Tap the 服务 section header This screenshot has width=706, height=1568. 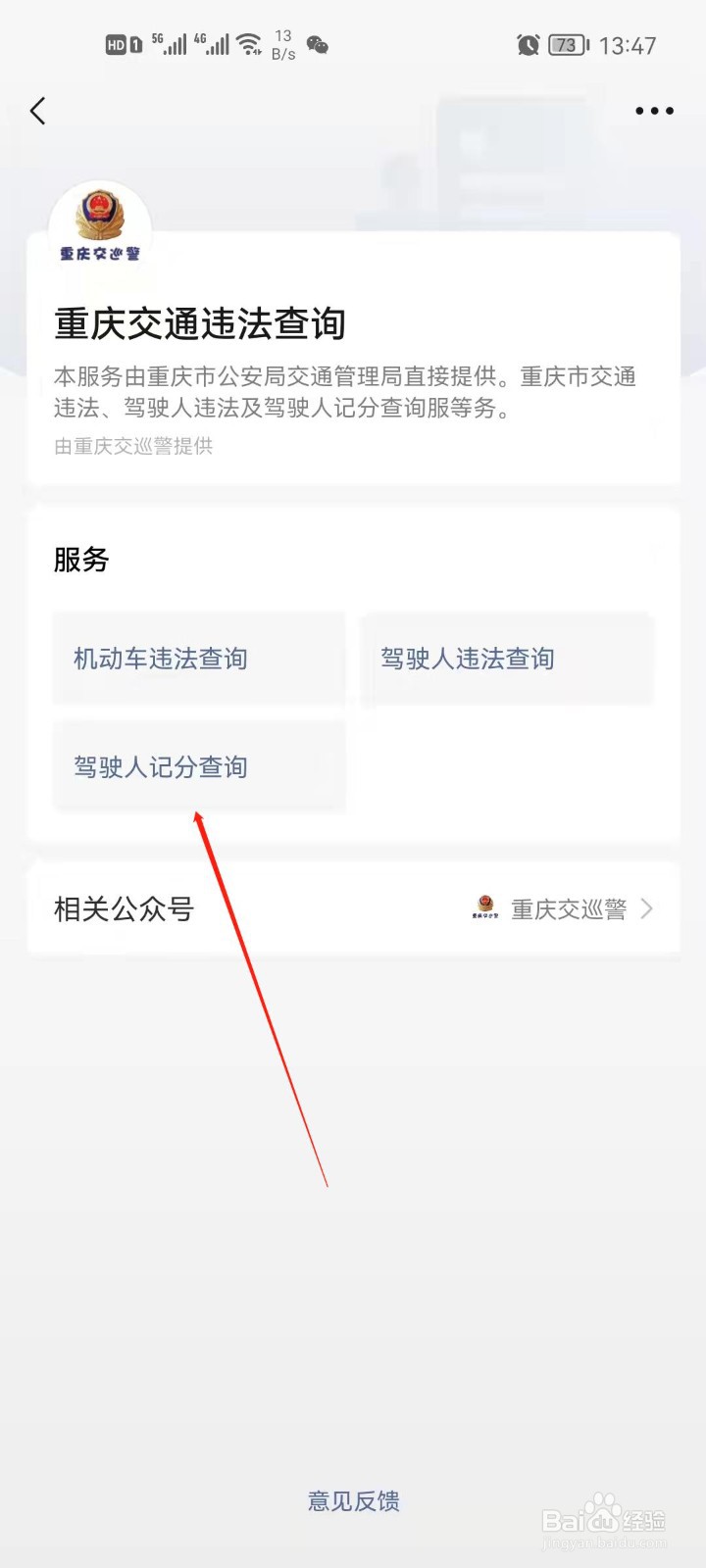click(x=80, y=560)
